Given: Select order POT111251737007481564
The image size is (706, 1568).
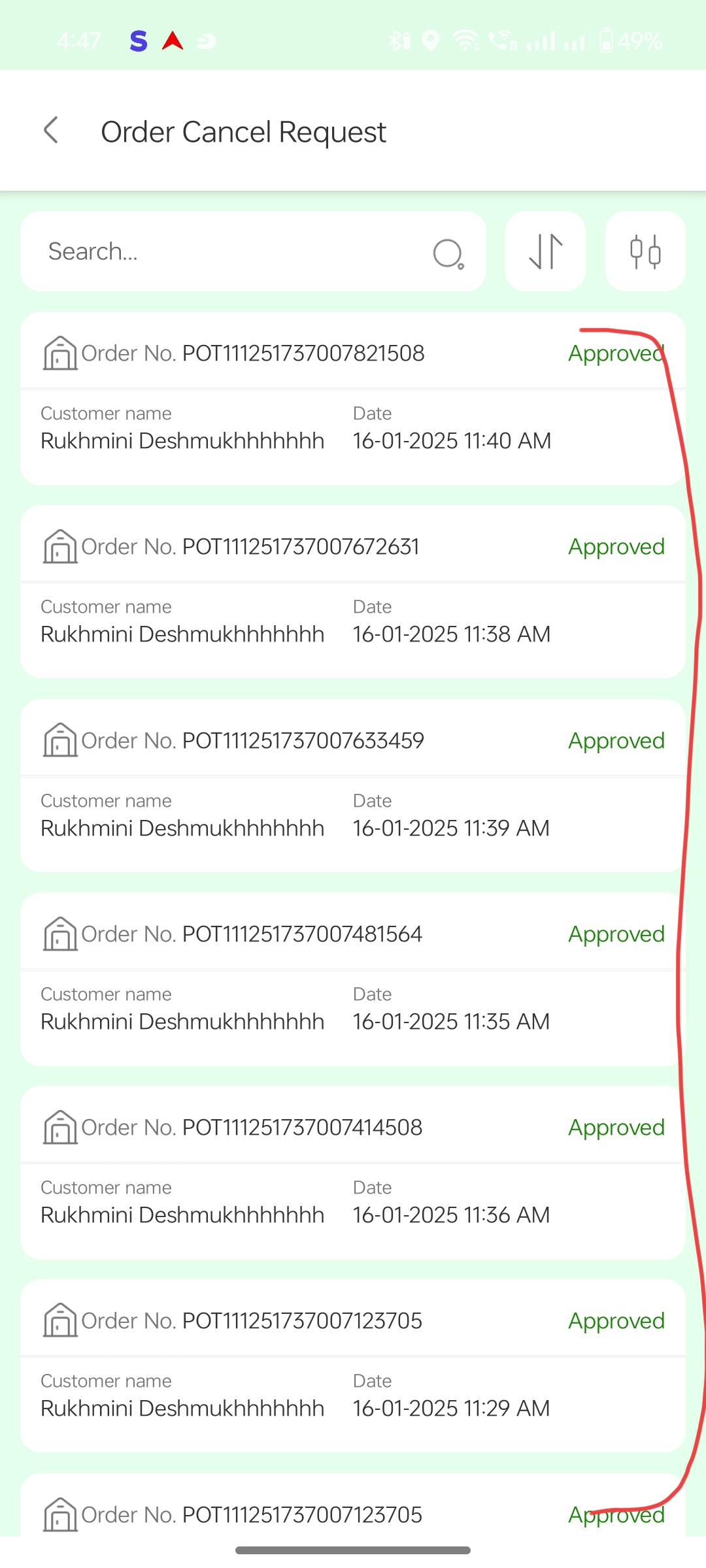Looking at the screenshot, I should [353, 979].
